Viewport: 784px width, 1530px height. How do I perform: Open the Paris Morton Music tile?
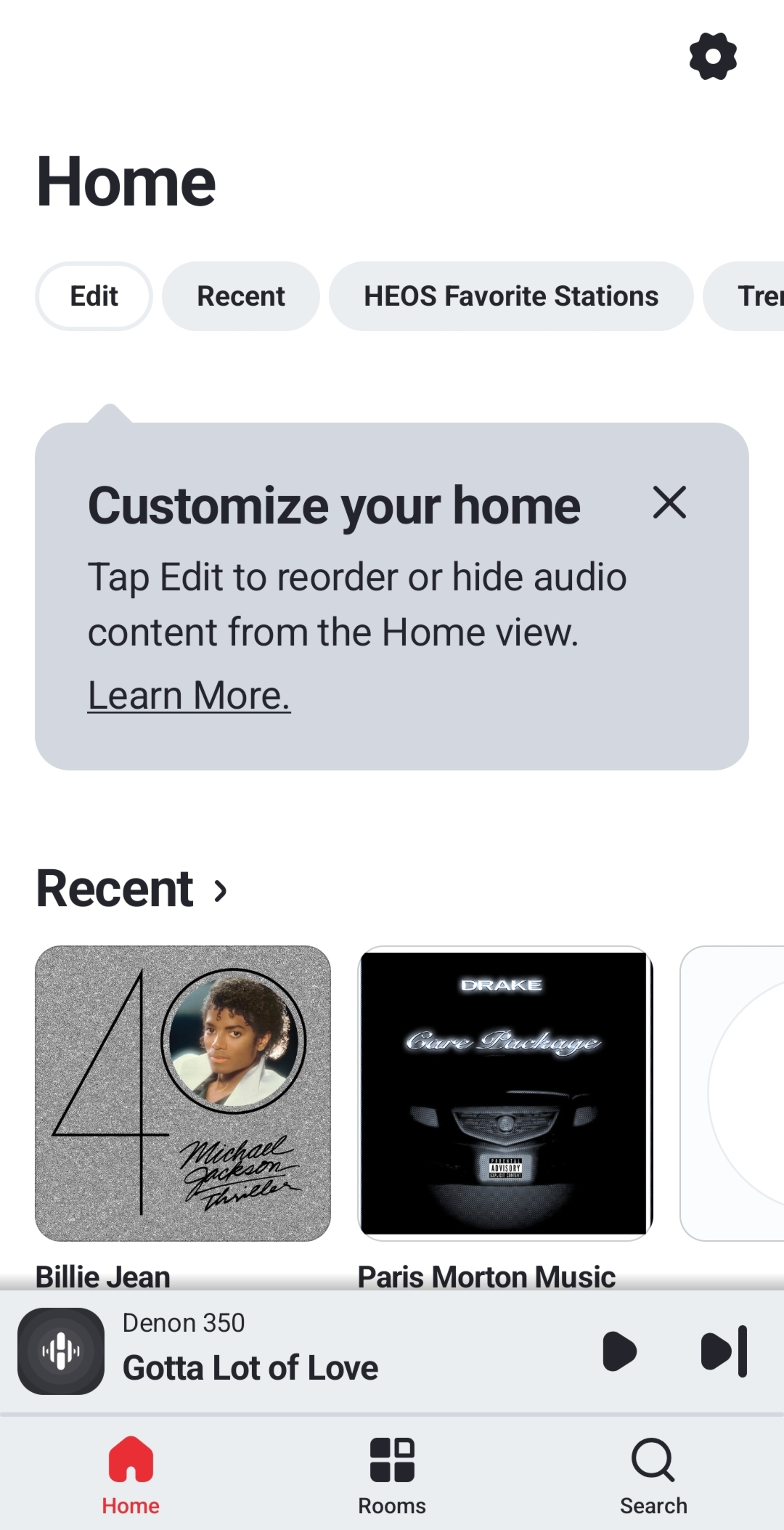coord(505,1093)
